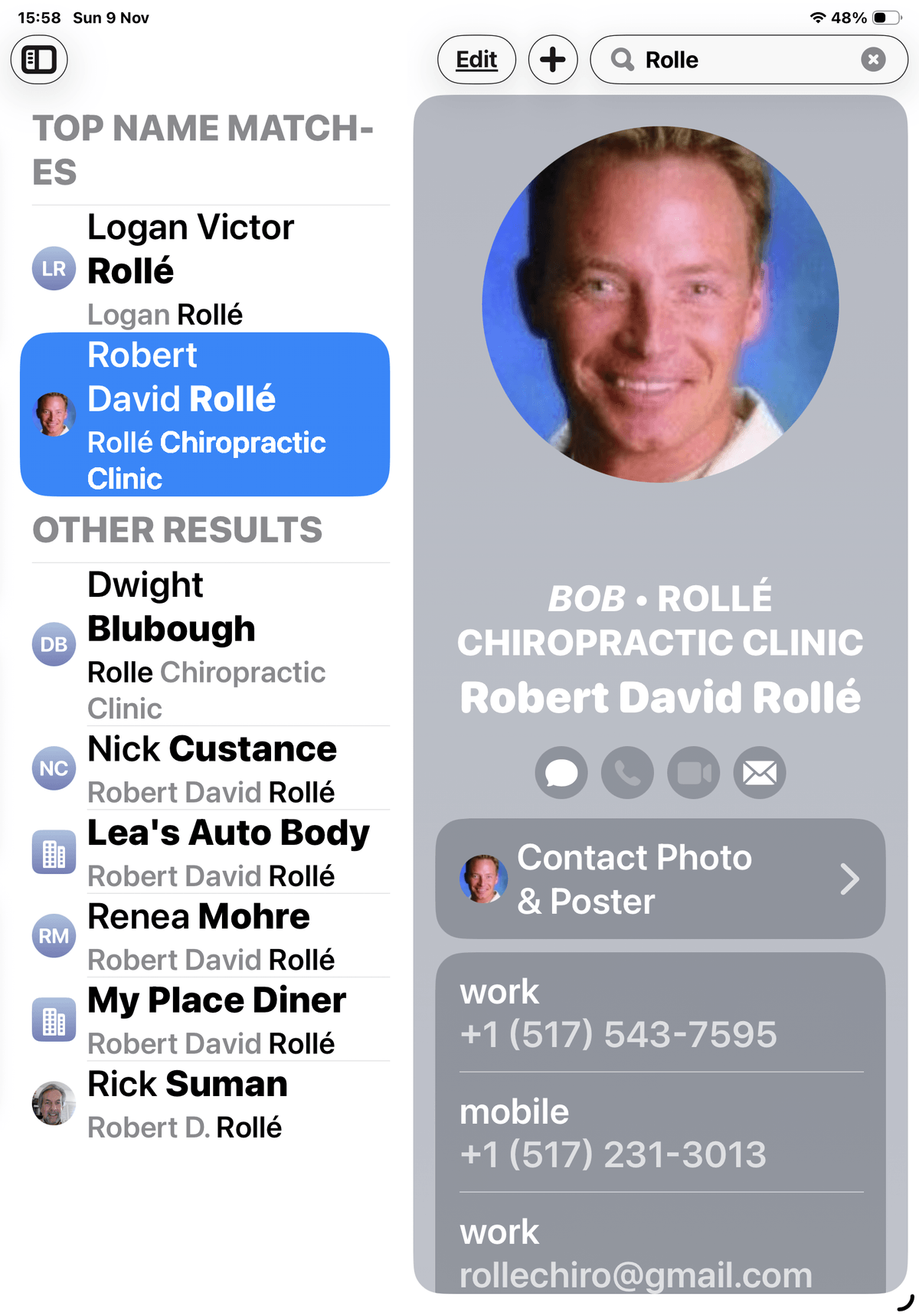Open Dwight Blubough contact
This screenshot has width=919, height=1316.
[x=207, y=644]
